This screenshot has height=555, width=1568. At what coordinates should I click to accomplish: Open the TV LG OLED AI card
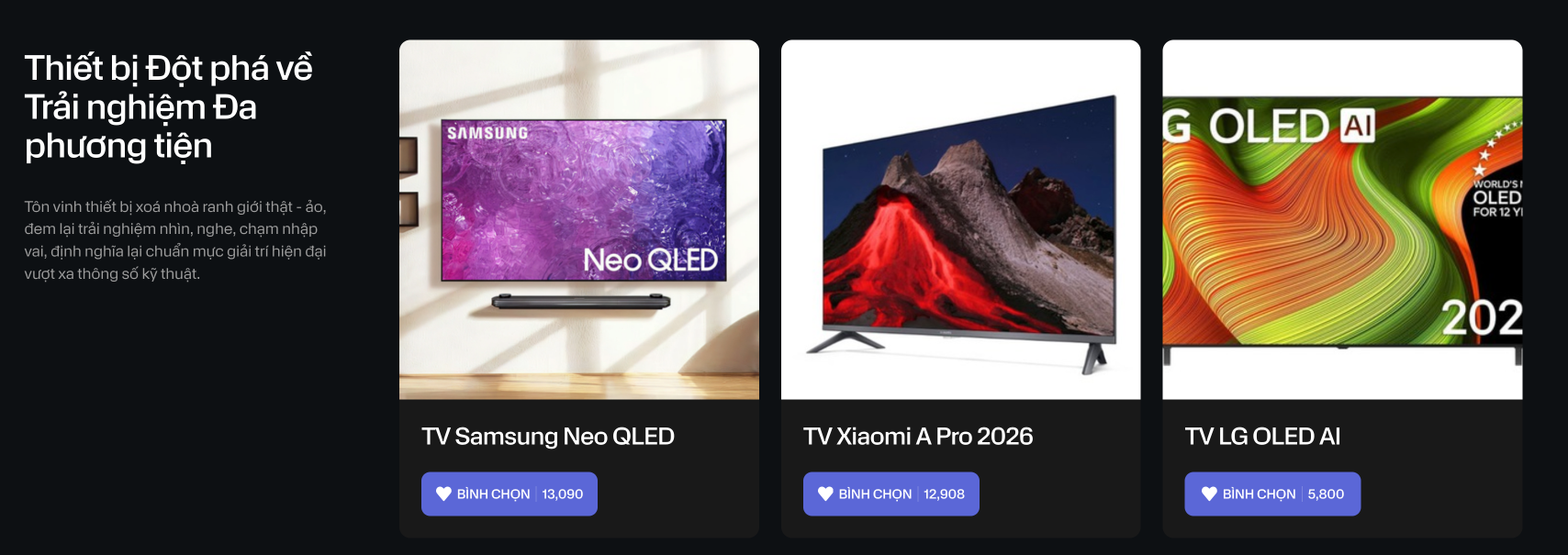(x=1342, y=220)
